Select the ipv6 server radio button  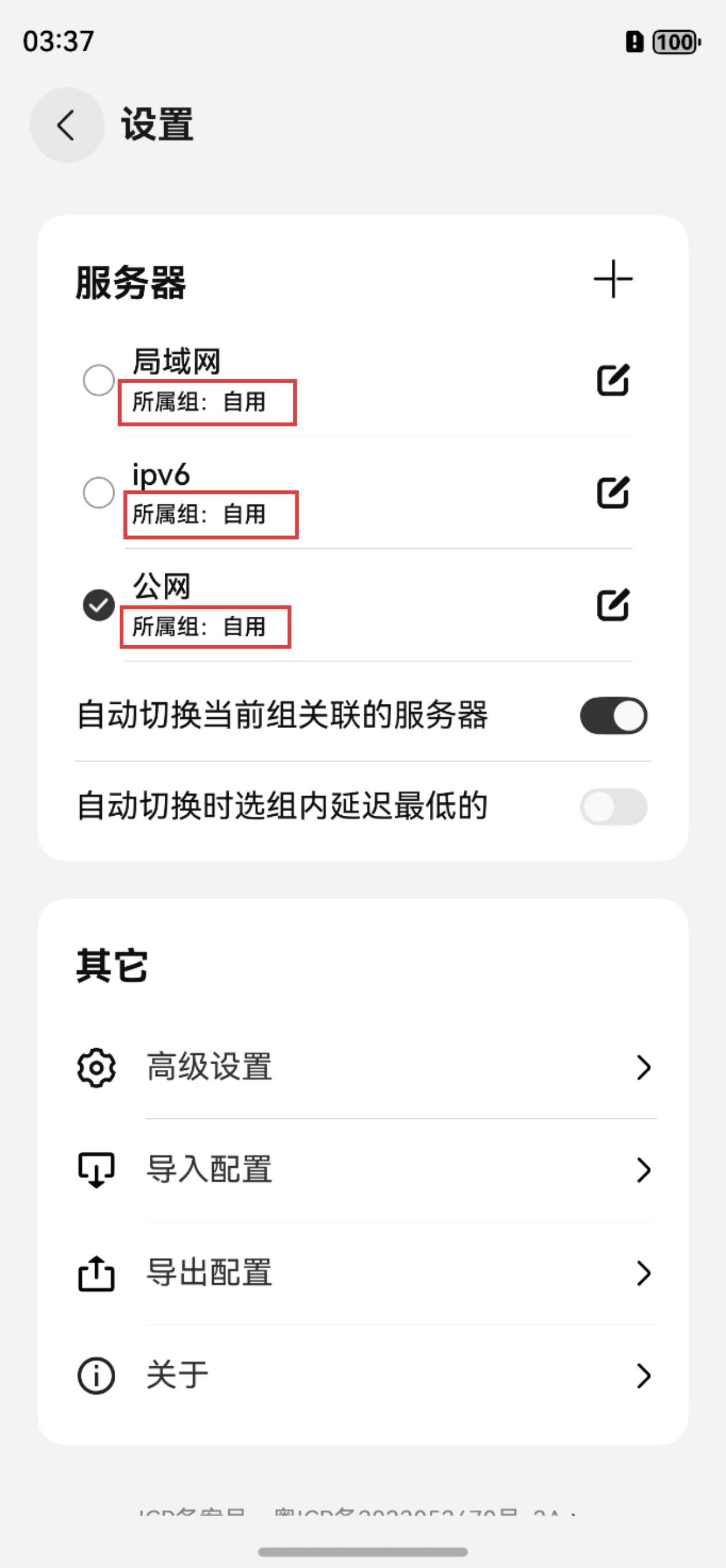click(99, 492)
